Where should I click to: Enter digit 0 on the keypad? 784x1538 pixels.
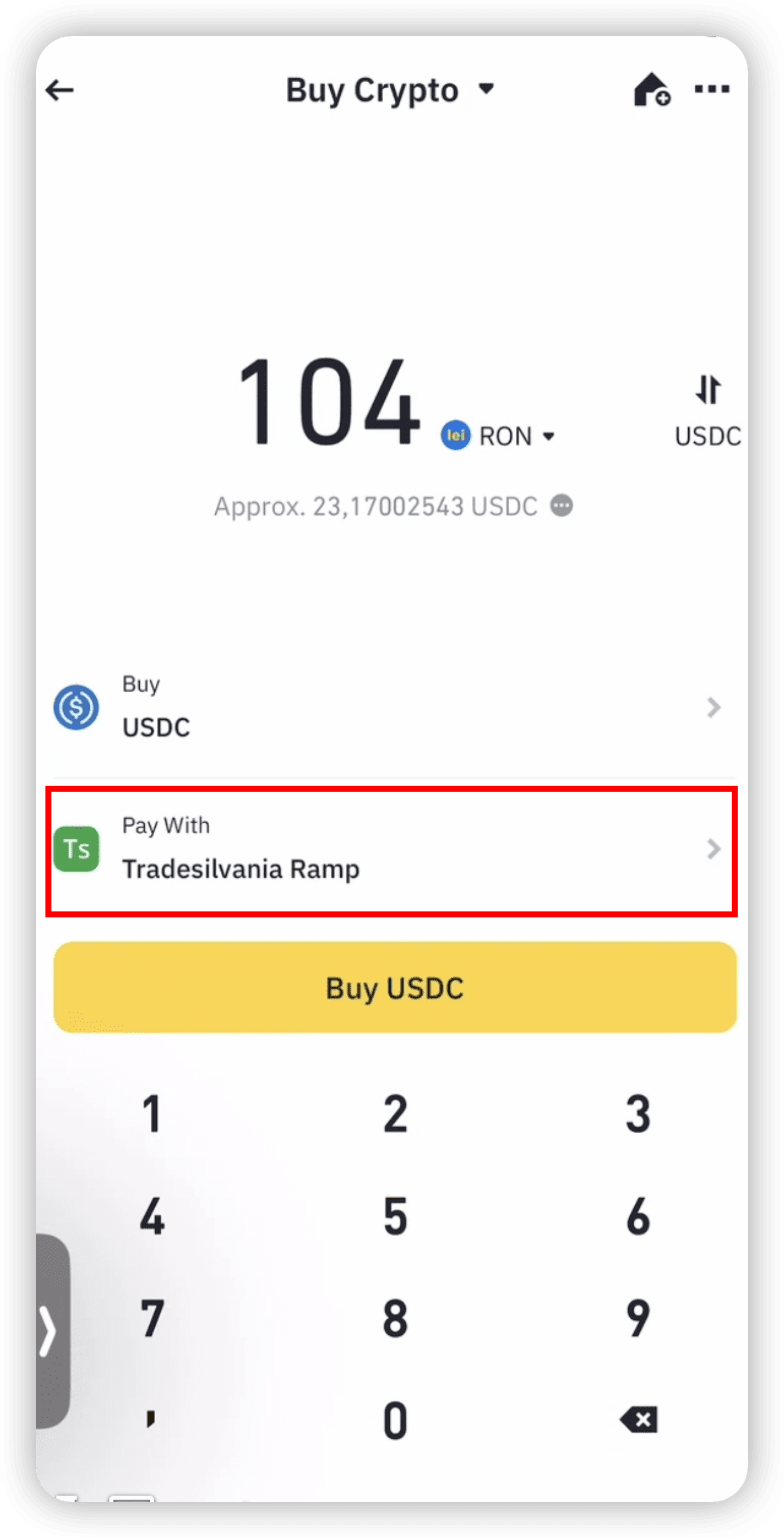click(x=395, y=1421)
